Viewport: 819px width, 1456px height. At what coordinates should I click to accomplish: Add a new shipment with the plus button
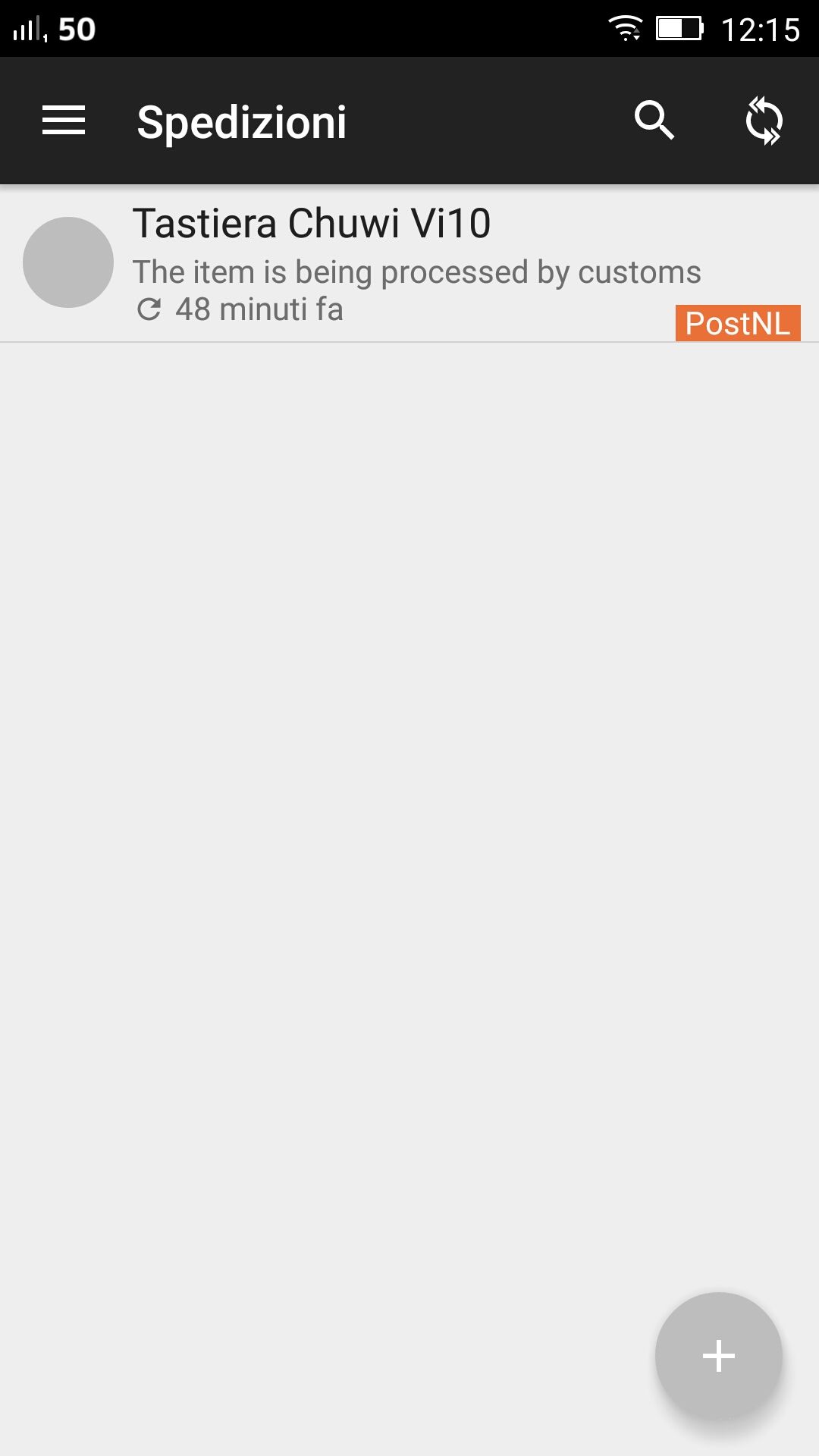click(x=719, y=1356)
